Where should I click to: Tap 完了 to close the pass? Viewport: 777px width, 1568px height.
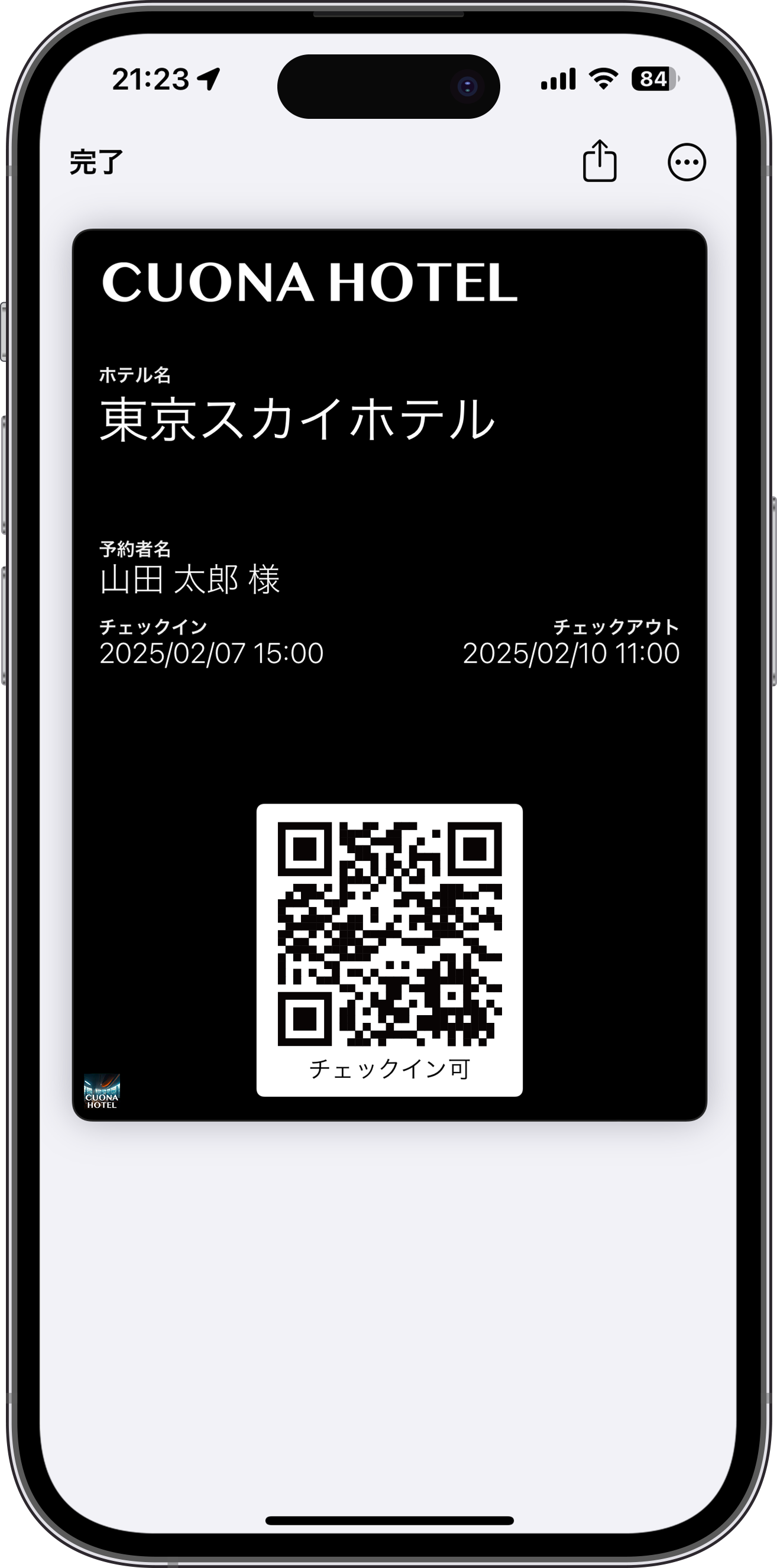96,163
